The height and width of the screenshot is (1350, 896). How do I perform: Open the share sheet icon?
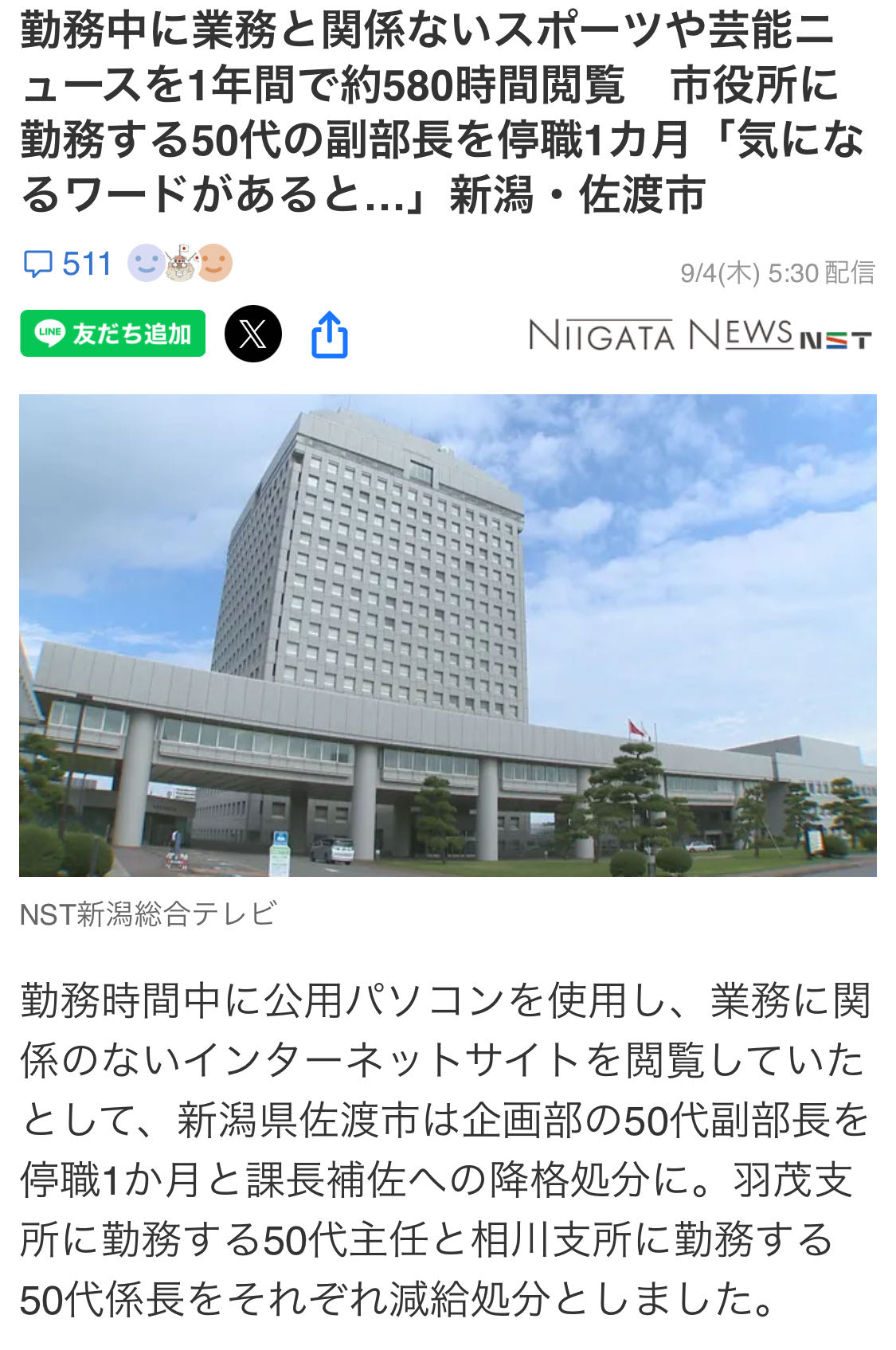click(330, 335)
